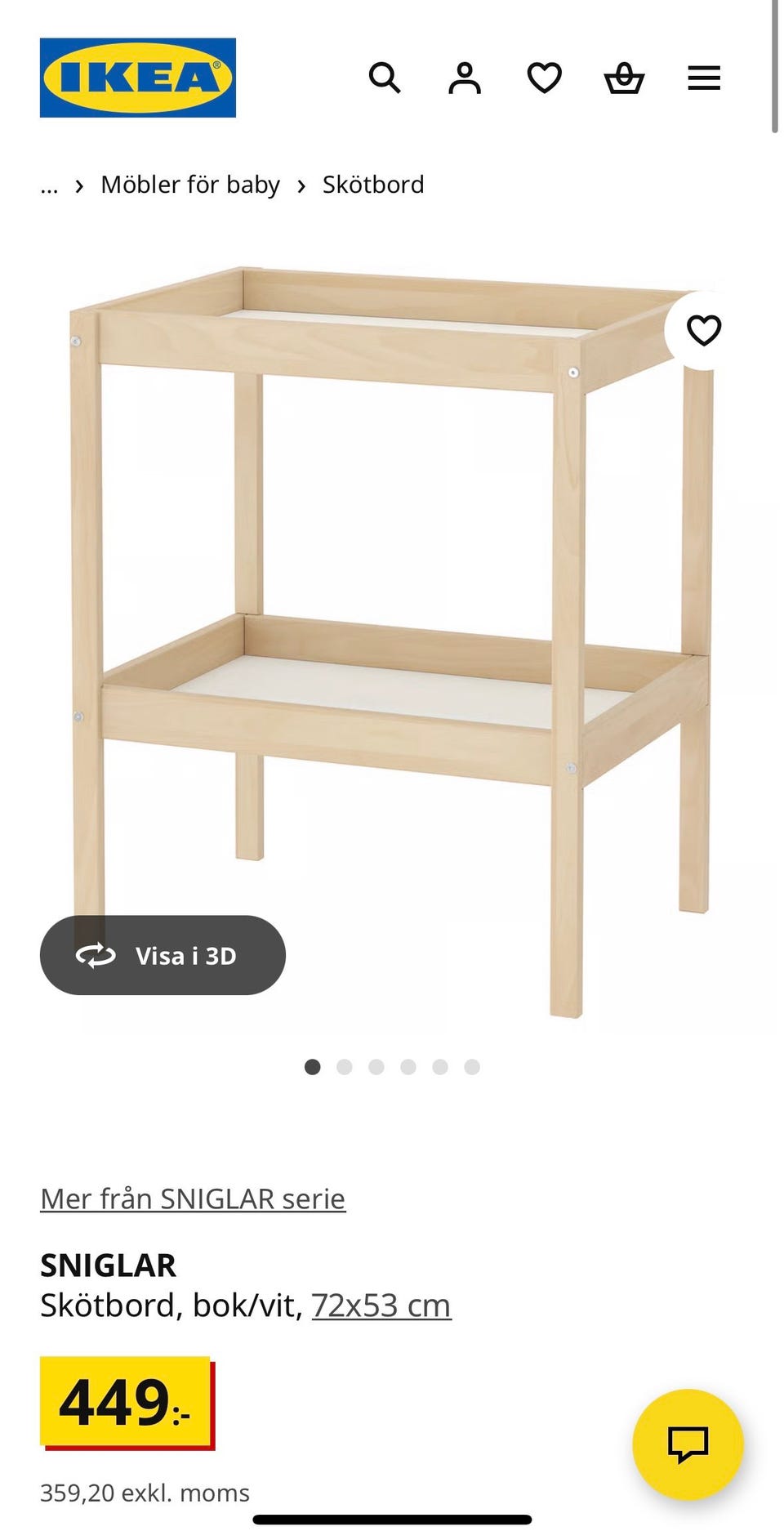Open the Skötbord breadcrumb
Screen dimensions: 784x1540
coord(373,185)
